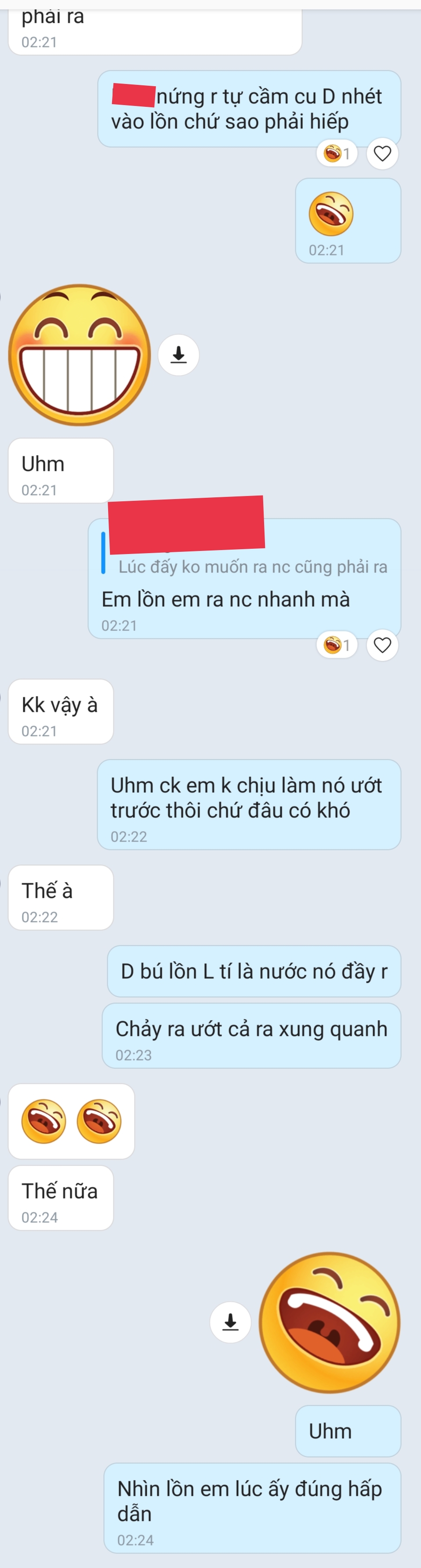Download the large laughing emoji sticker

pos(230,1322)
